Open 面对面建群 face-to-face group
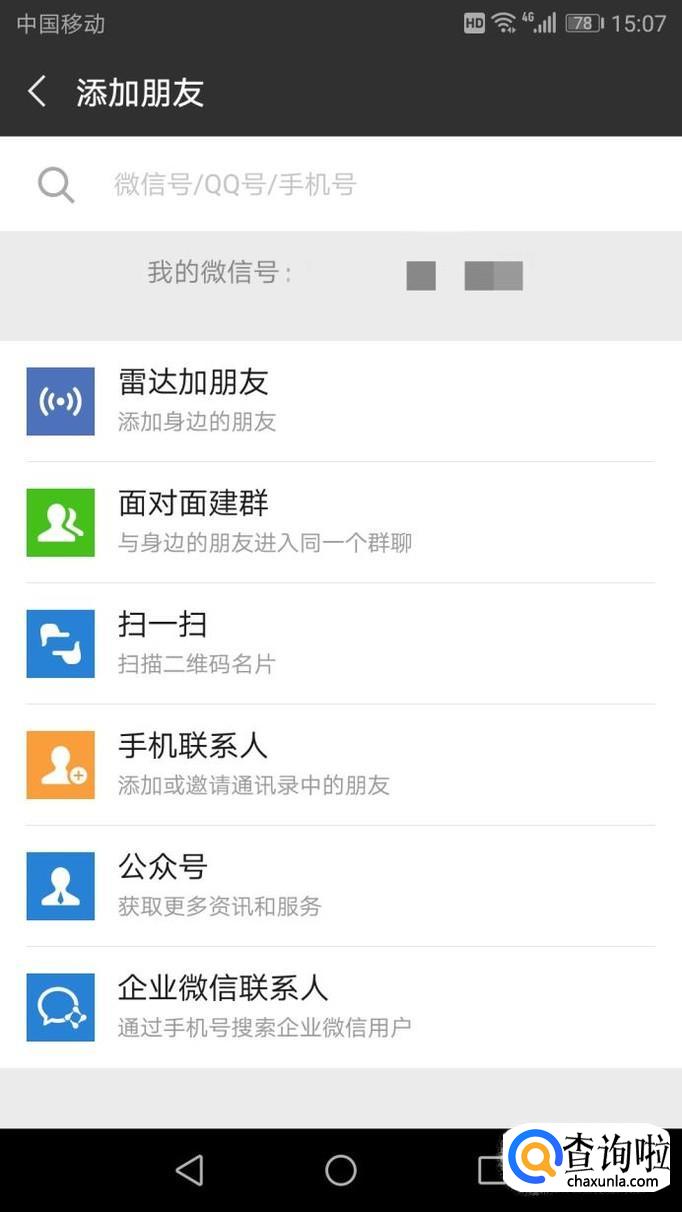This screenshot has height=1212, width=682. point(340,522)
